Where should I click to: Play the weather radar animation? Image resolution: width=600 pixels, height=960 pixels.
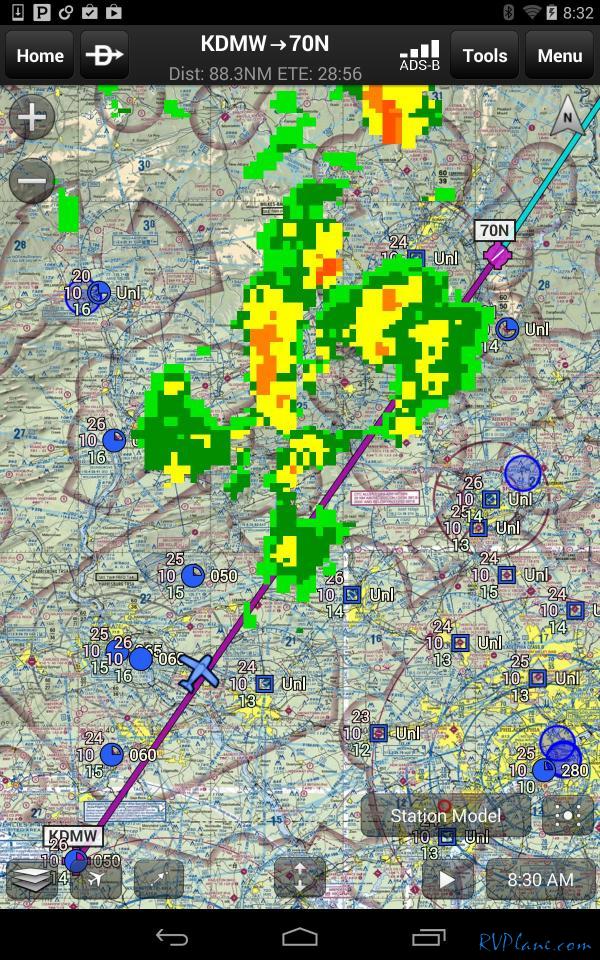click(446, 880)
